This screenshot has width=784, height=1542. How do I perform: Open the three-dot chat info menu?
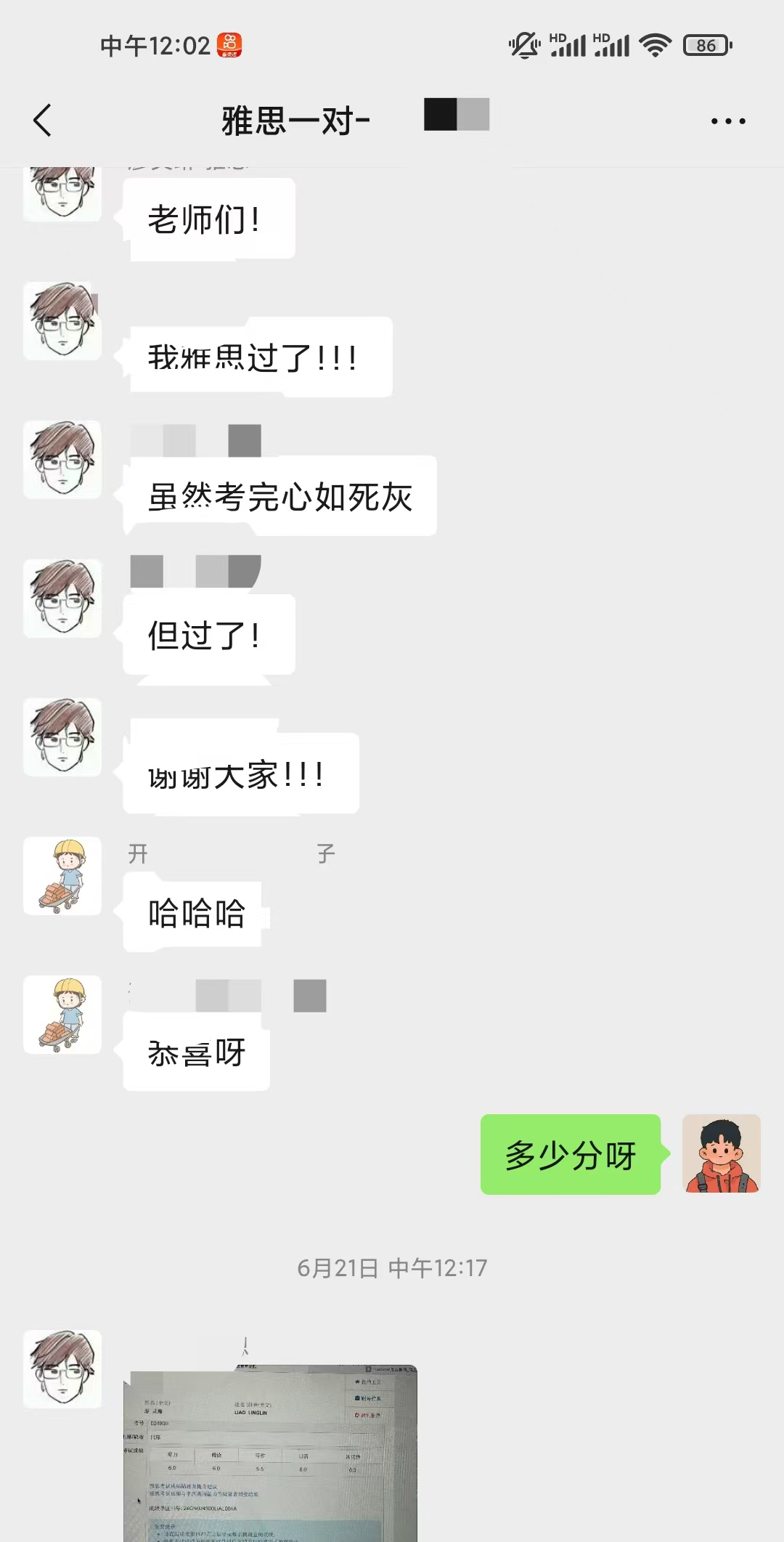[x=728, y=121]
